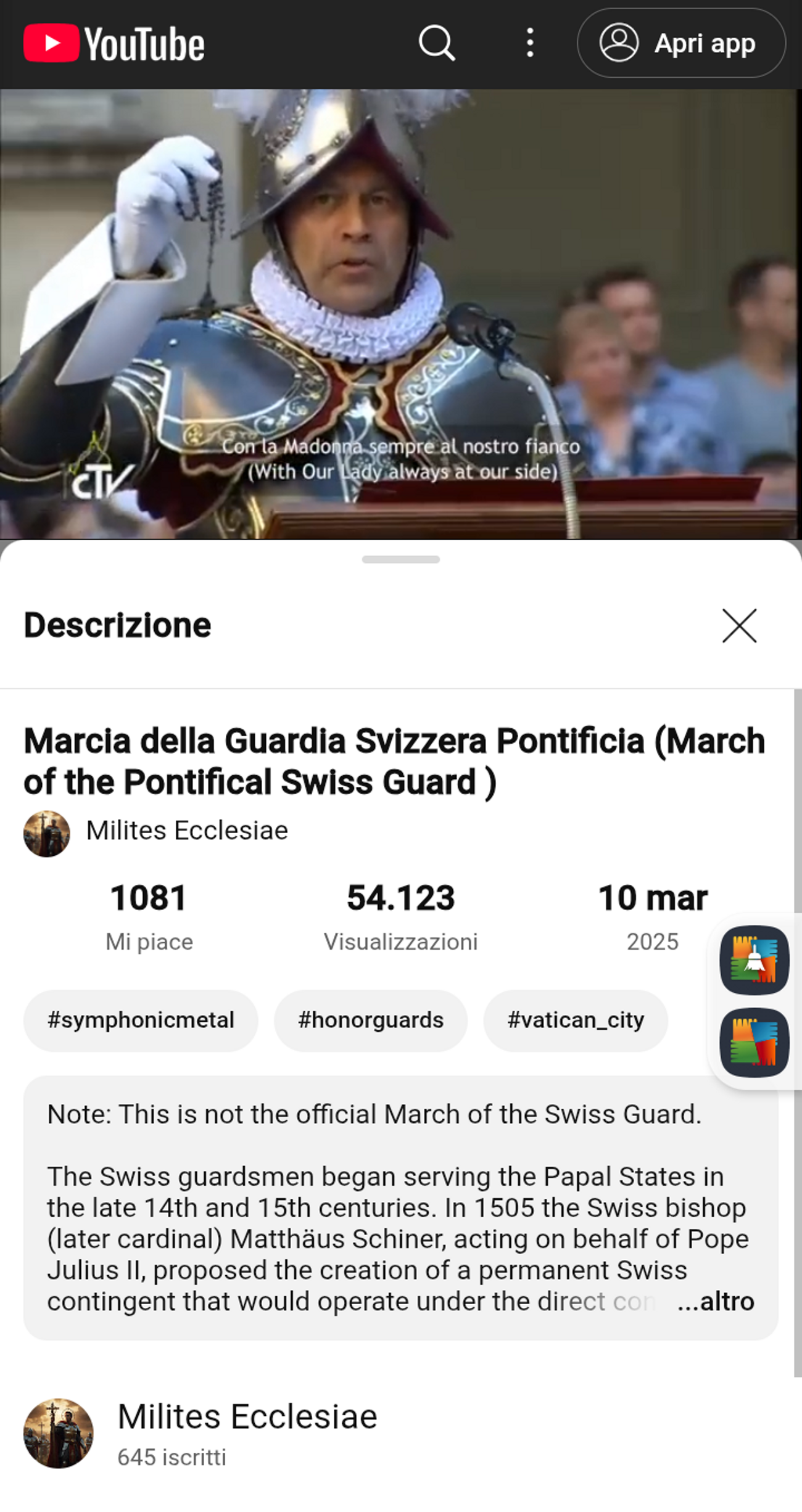Open Milites Ecclesiae channel with 645 iscritti
Image resolution: width=802 pixels, height=1512 pixels.
[247, 1433]
